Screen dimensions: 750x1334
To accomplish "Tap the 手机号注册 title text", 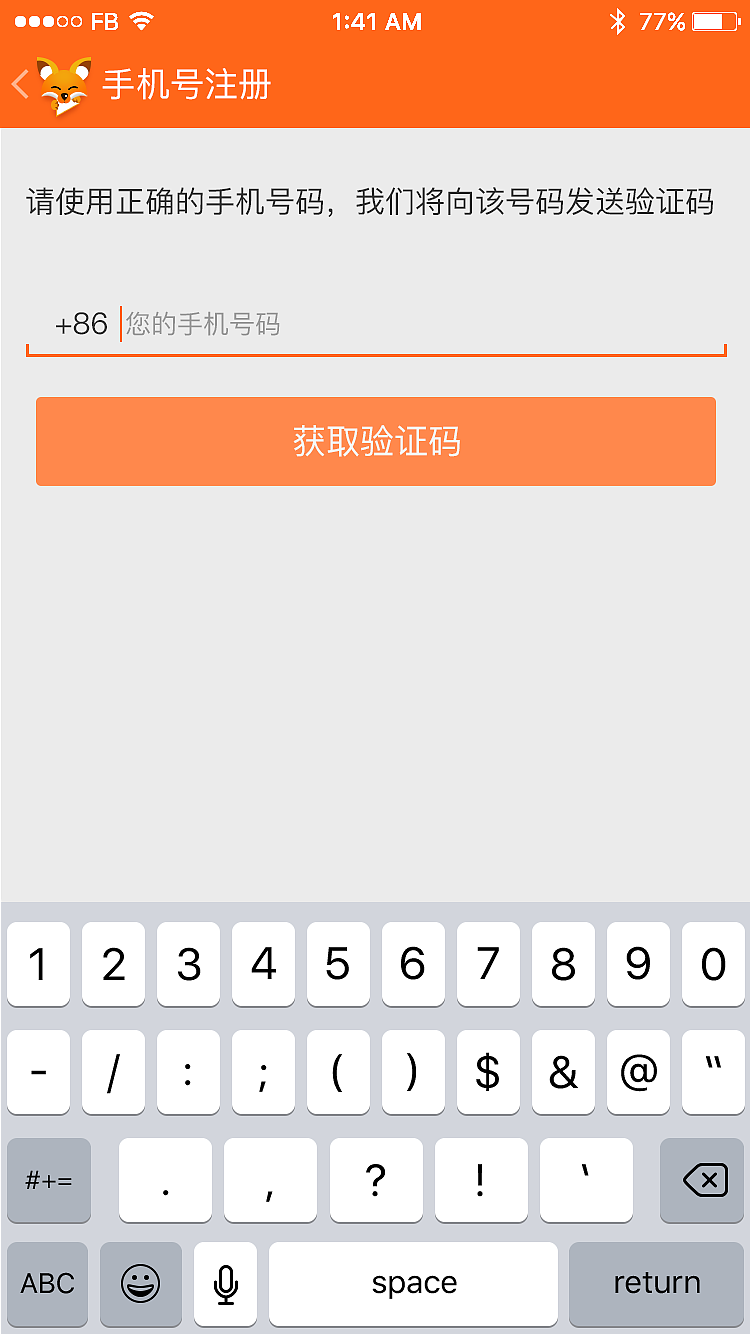I will click(x=187, y=84).
